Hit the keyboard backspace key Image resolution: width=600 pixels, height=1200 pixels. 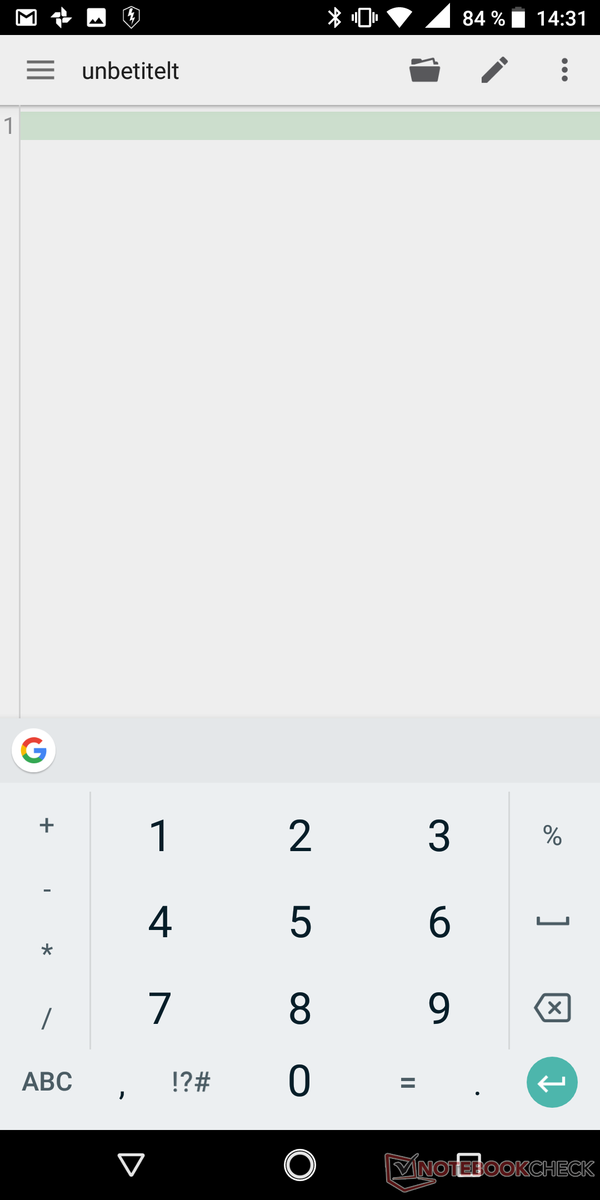coord(552,1007)
